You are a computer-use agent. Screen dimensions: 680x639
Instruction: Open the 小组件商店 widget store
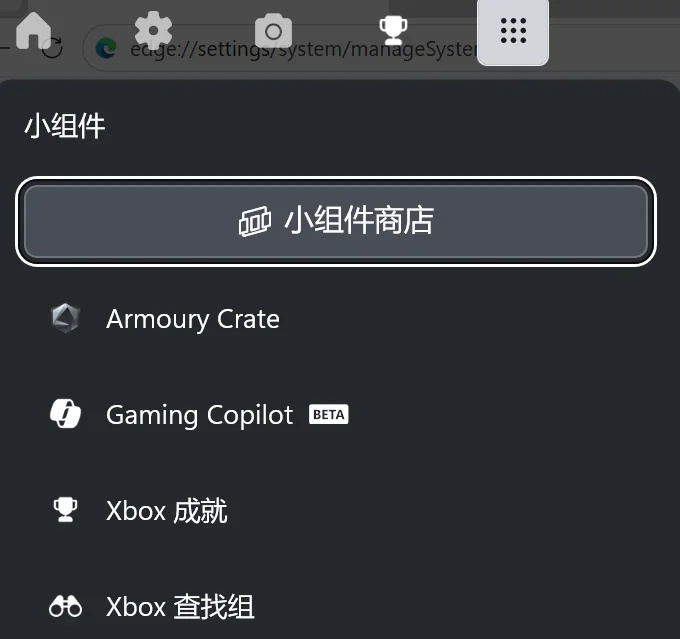click(336, 221)
